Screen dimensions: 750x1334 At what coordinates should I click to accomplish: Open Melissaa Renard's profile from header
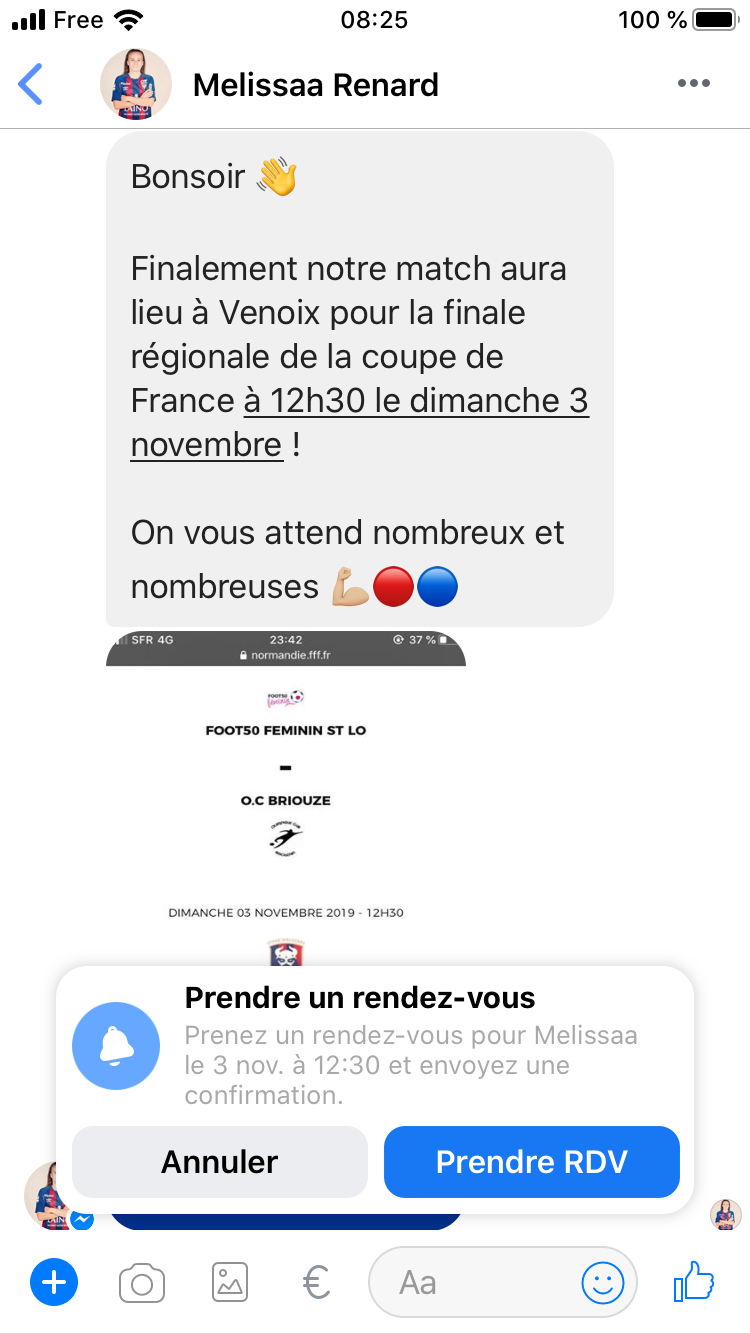pos(315,85)
